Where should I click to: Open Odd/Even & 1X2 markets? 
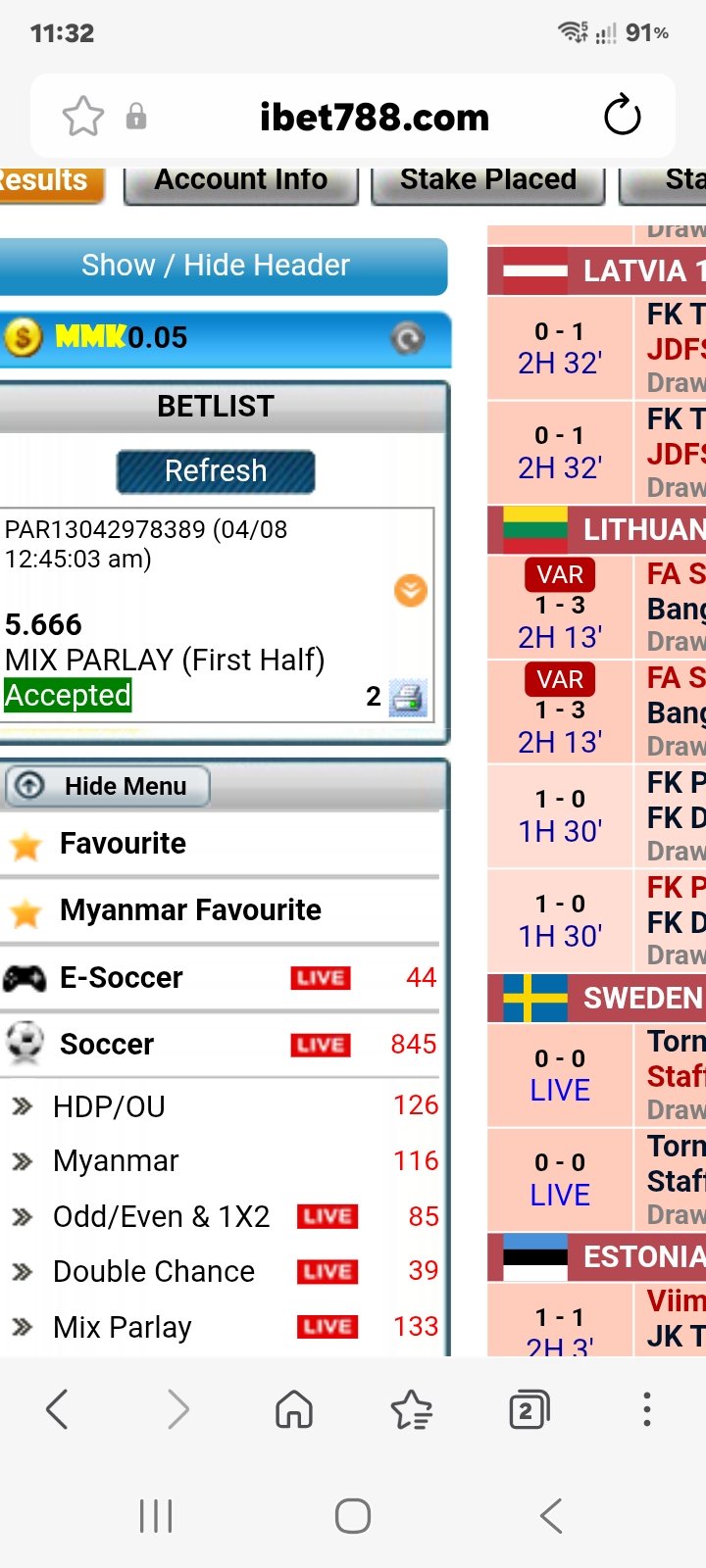[221, 1217]
